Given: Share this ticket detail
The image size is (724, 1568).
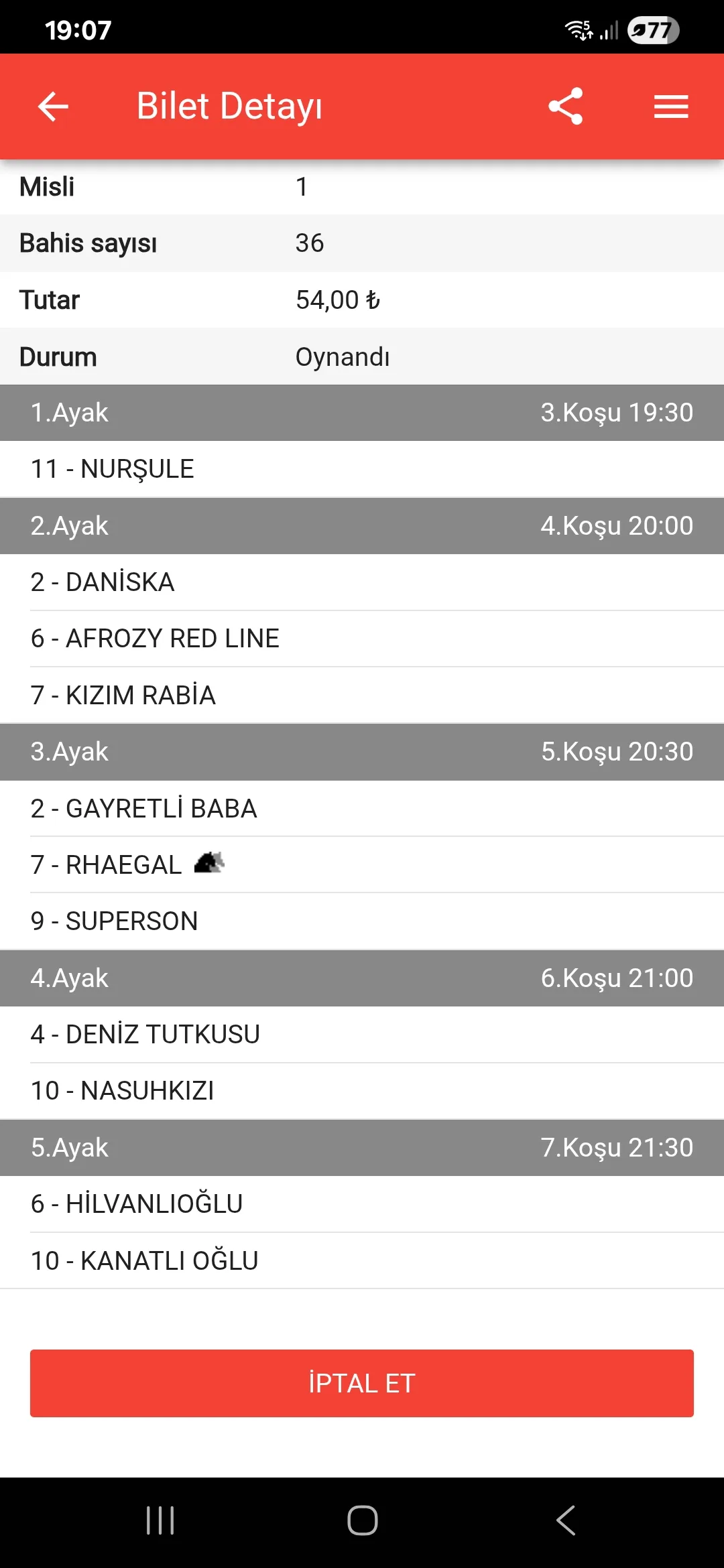Looking at the screenshot, I should (565, 107).
